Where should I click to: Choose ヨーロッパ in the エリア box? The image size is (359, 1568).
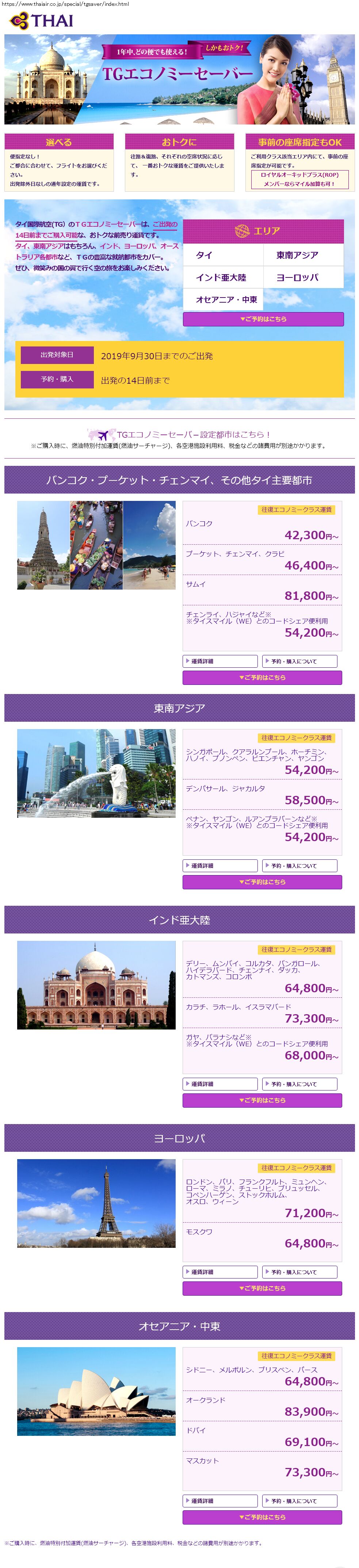[x=303, y=277]
